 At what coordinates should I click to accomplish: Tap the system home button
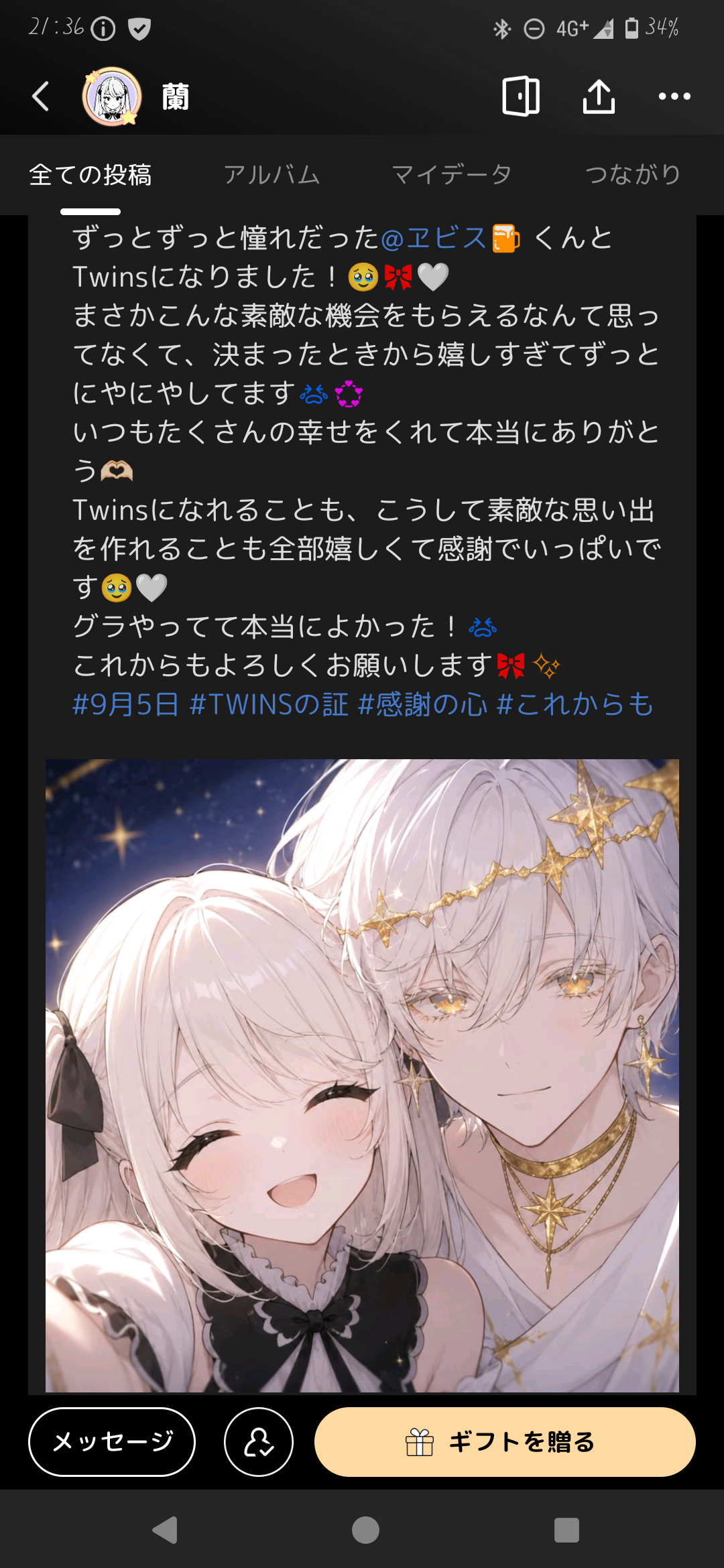point(365,1530)
